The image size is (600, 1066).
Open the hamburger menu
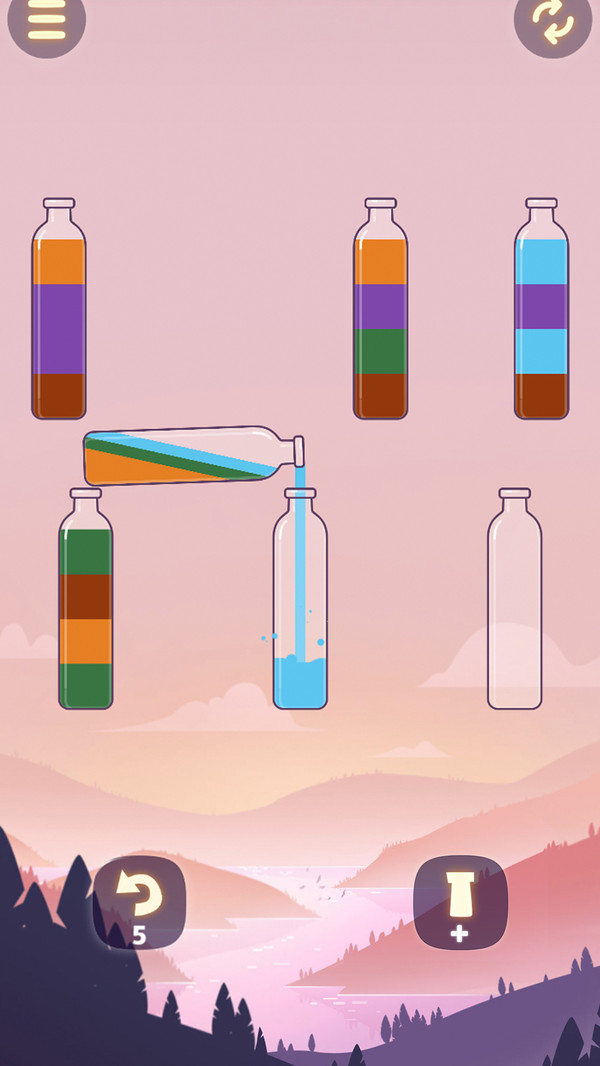[45, 22]
